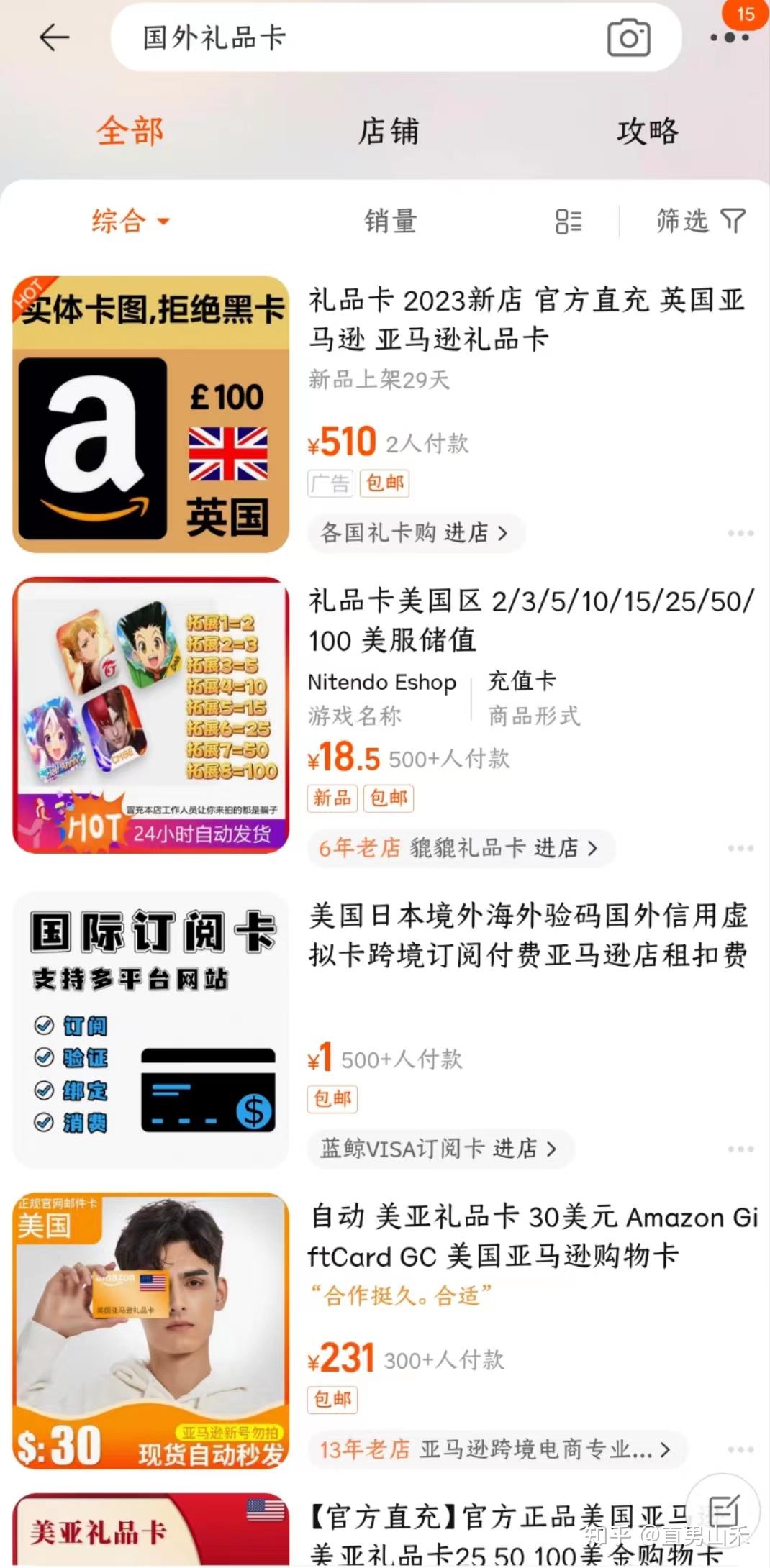
Task: Open the UK Amazon £100 gift card listing
Action: pyautogui.click(x=527, y=319)
